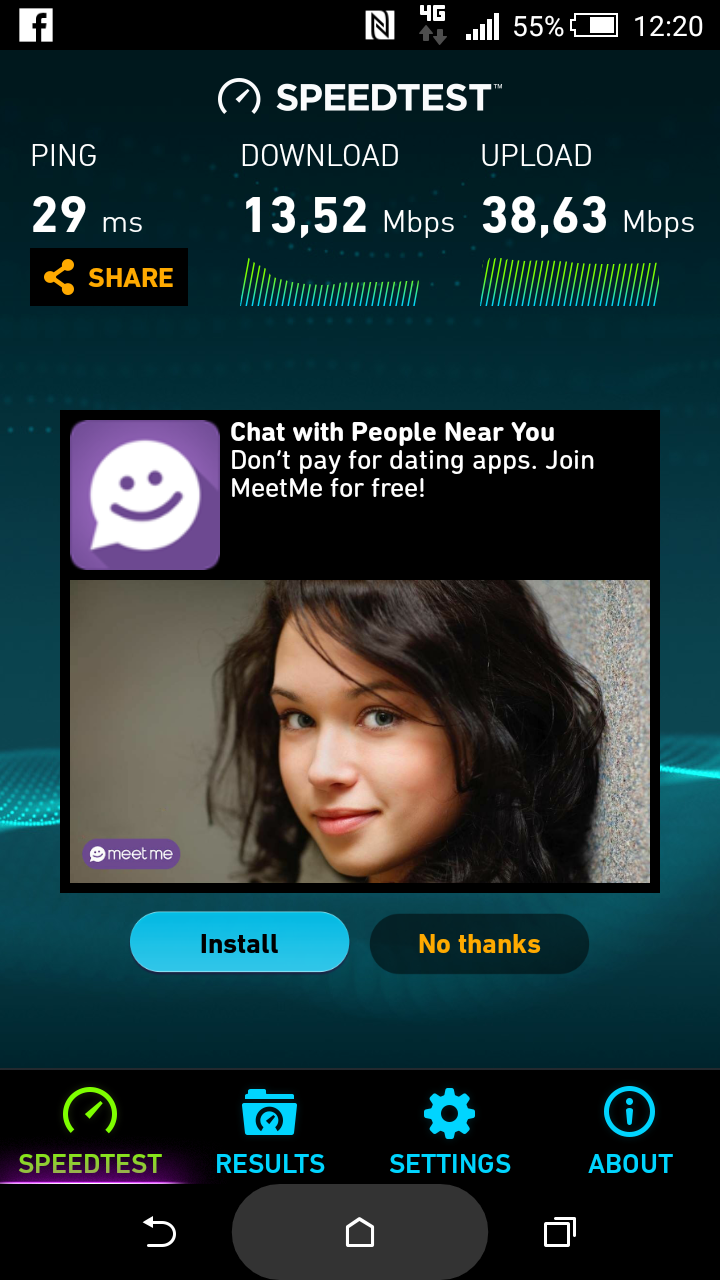Go back with the system back button
This screenshot has height=1280, width=720.
(x=159, y=1232)
